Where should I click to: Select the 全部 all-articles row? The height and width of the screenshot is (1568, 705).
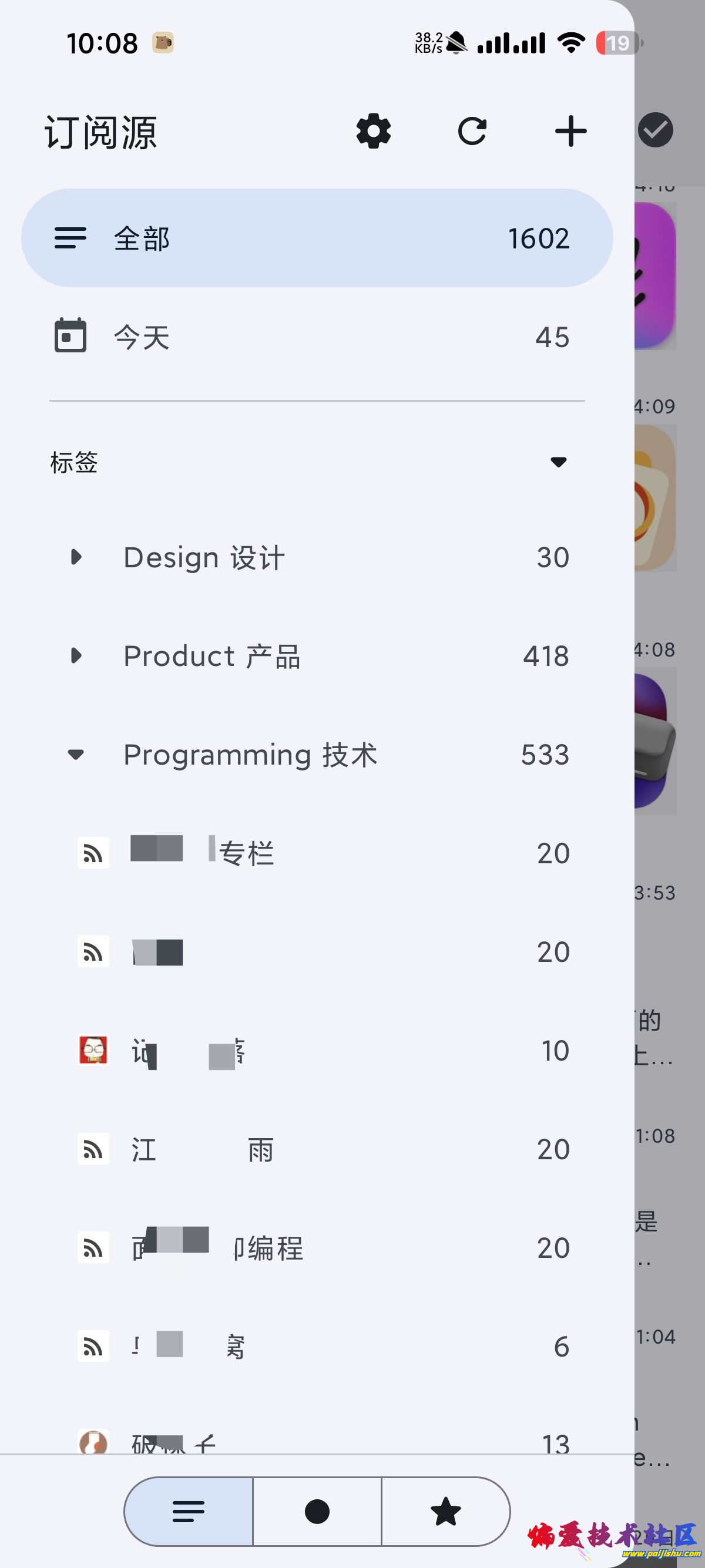pos(317,238)
